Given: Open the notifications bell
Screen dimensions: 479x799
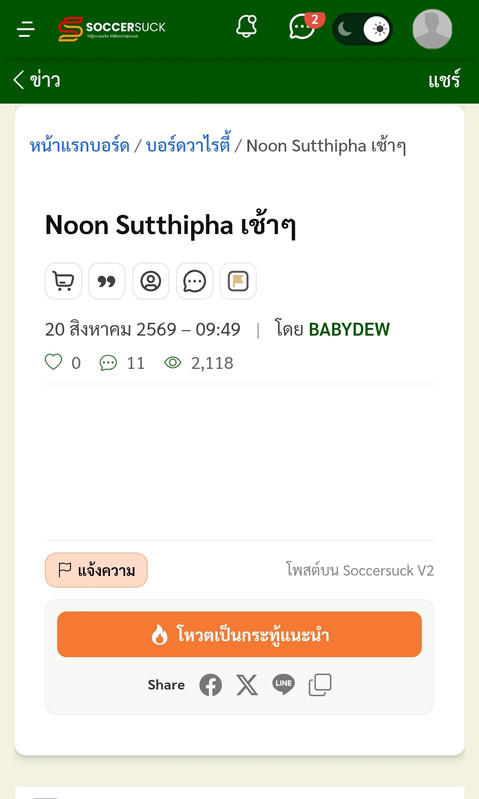Looking at the screenshot, I should pos(247,26).
